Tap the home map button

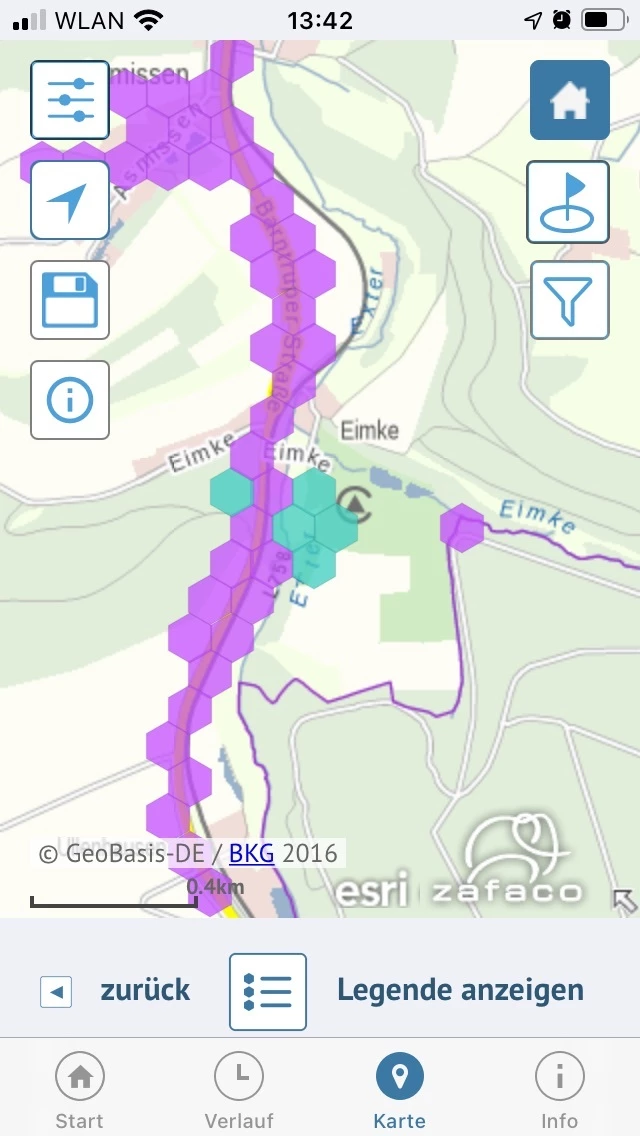click(570, 100)
